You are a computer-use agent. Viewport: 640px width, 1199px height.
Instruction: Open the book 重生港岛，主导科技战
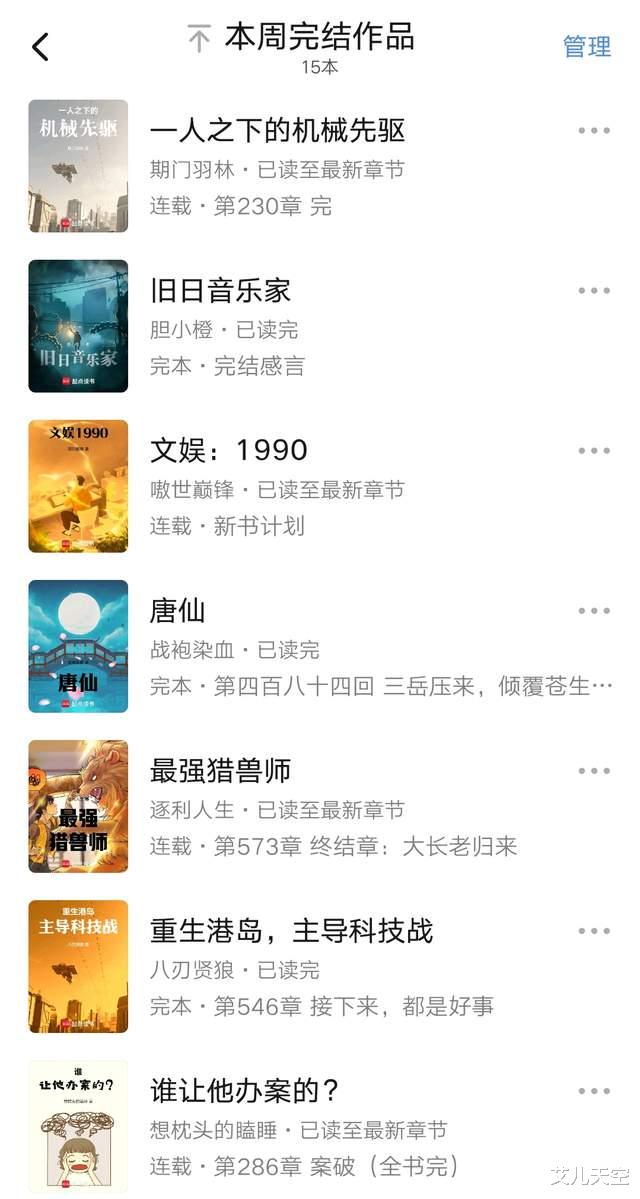pyautogui.click(x=291, y=931)
